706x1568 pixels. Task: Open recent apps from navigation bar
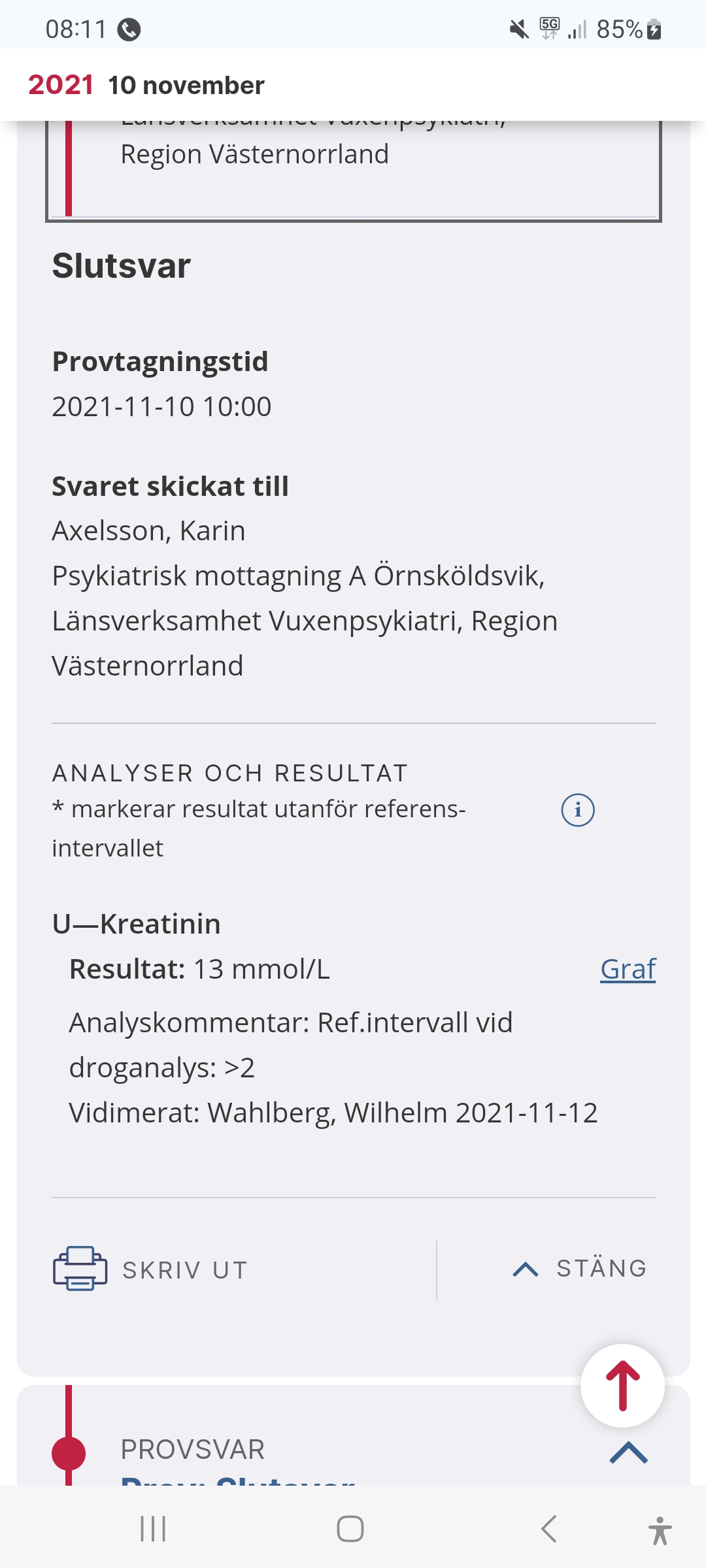point(153,1529)
